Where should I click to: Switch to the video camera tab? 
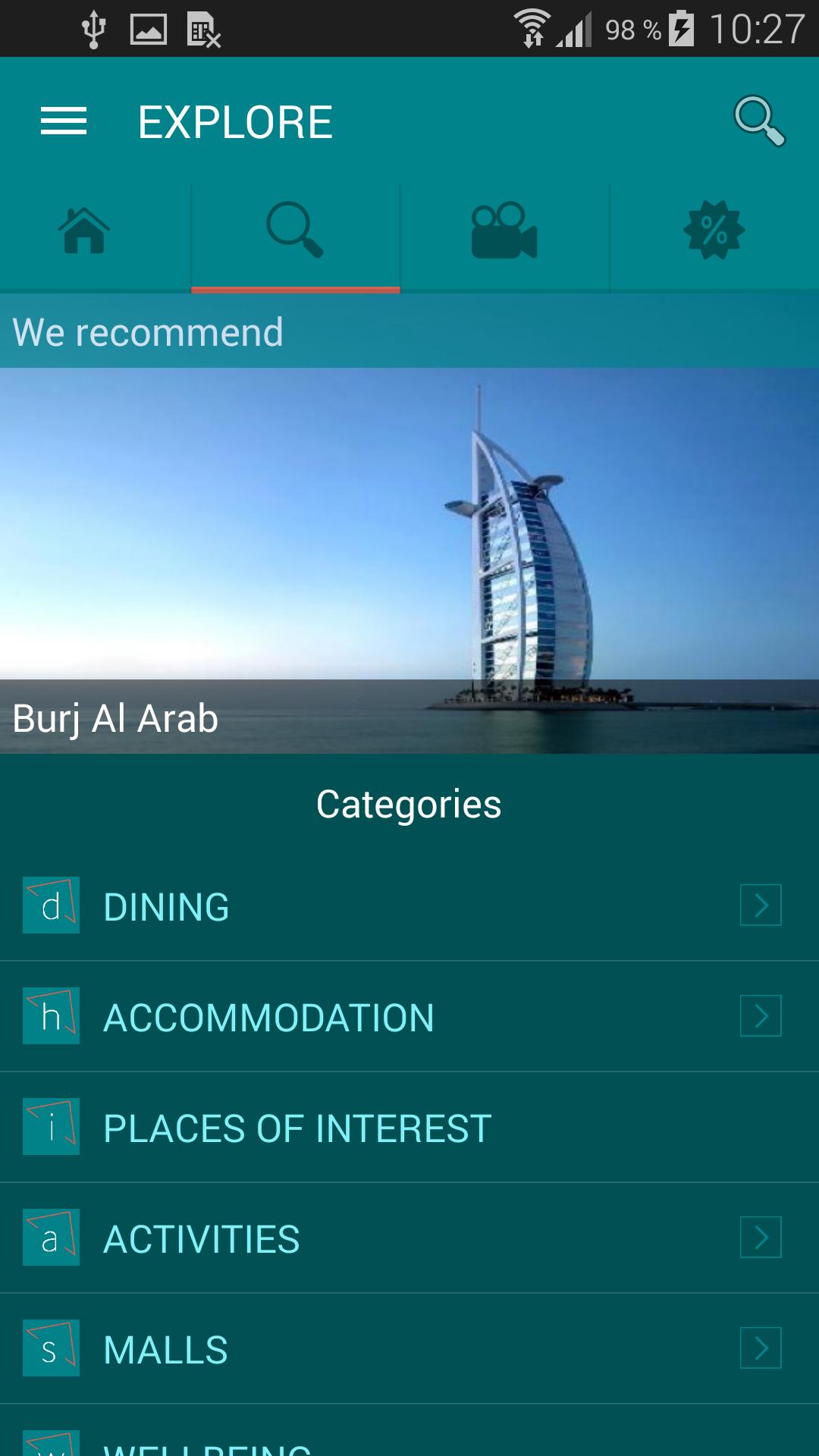pos(504,231)
